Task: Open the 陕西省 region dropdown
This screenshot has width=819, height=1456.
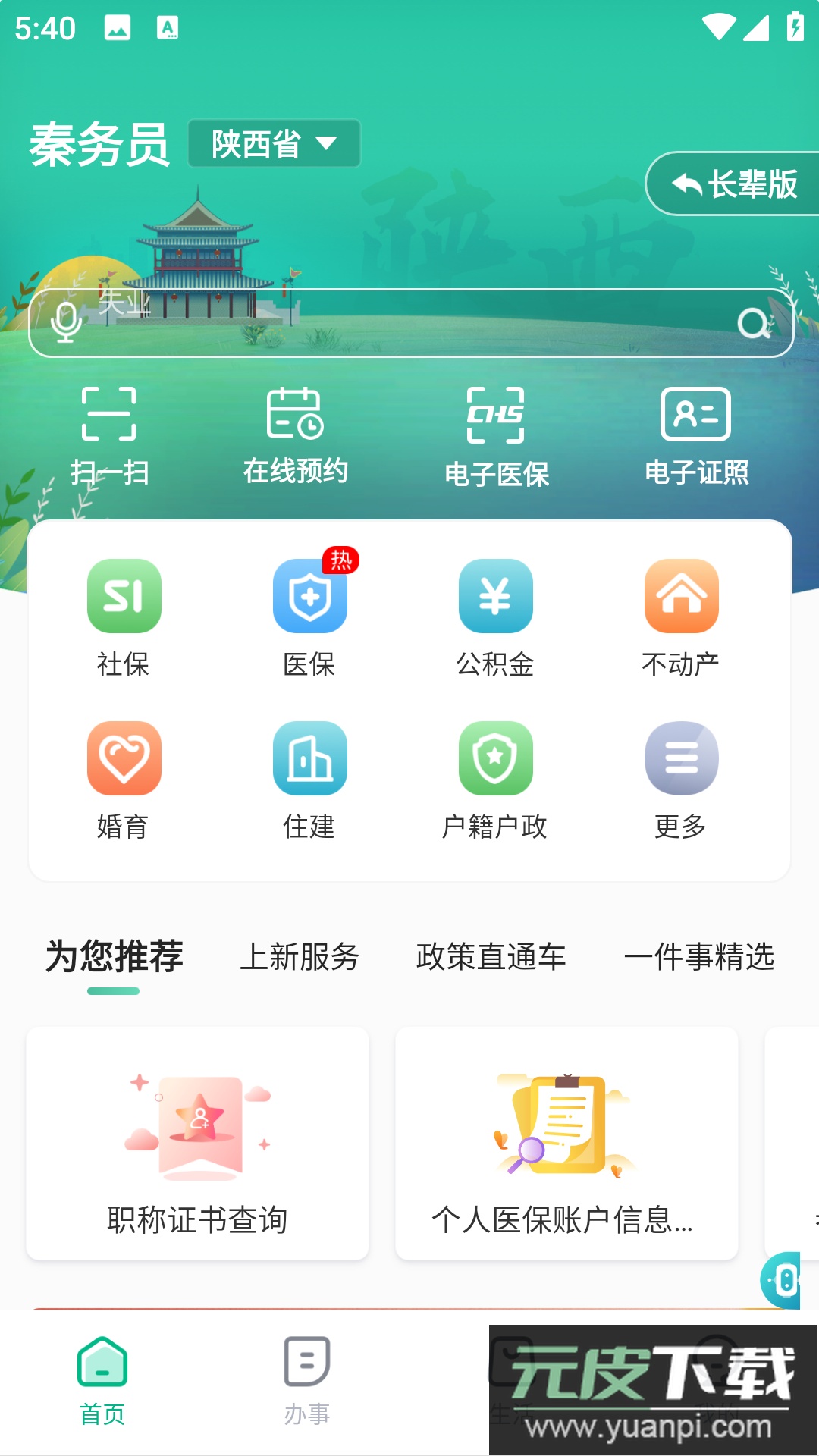Action: coord(274,143)
